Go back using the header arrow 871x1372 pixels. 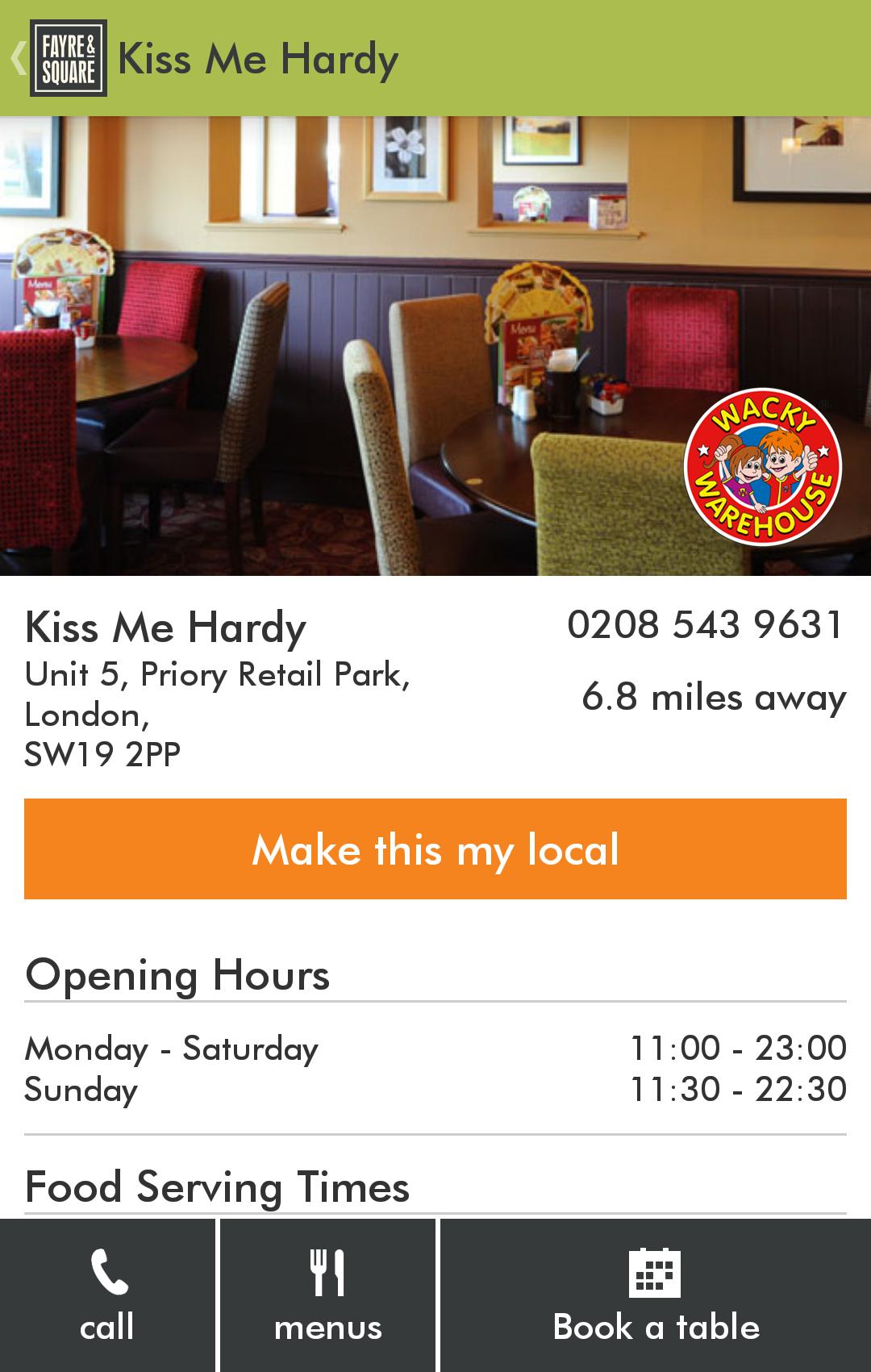pyautogui.click(x=19, y=58)
